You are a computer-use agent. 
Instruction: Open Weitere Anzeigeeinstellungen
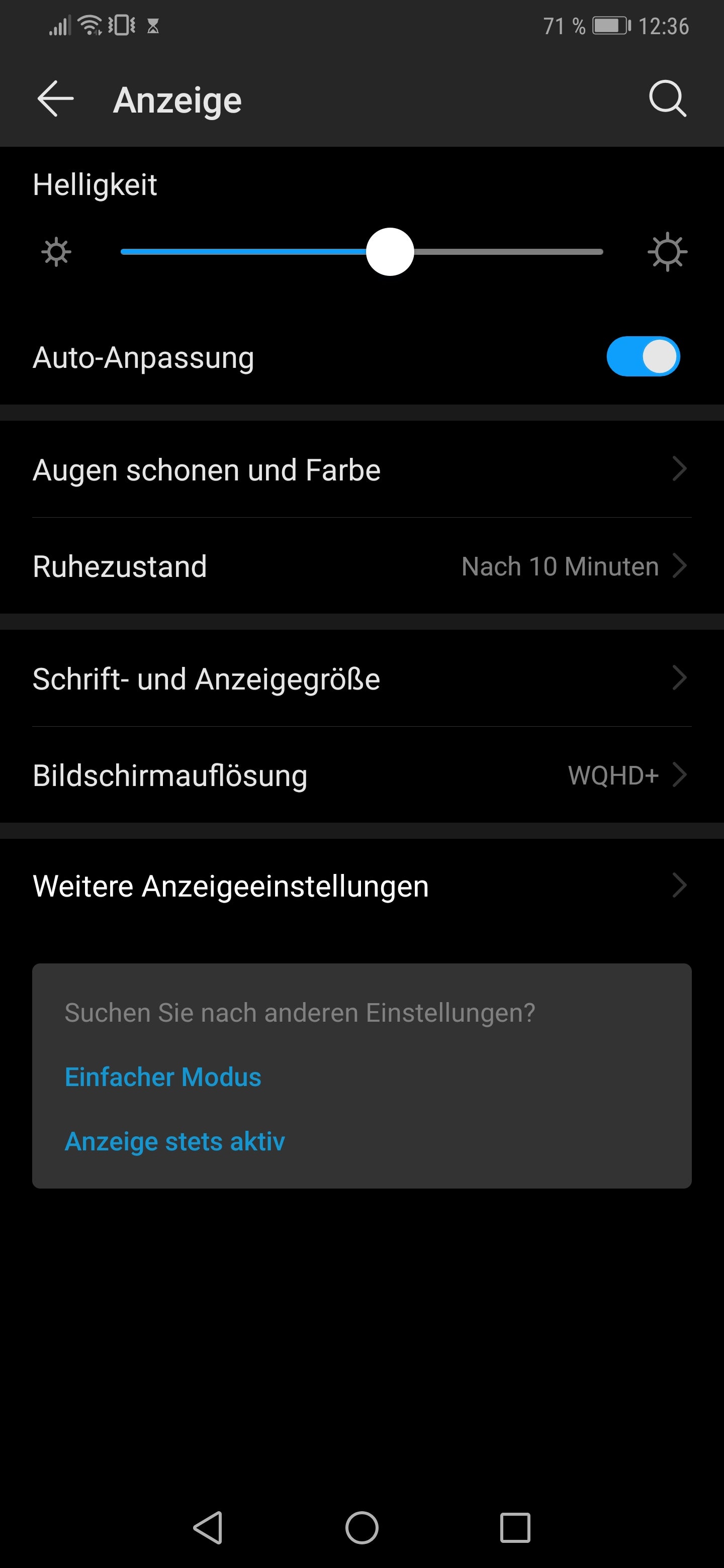coord(361,886)
